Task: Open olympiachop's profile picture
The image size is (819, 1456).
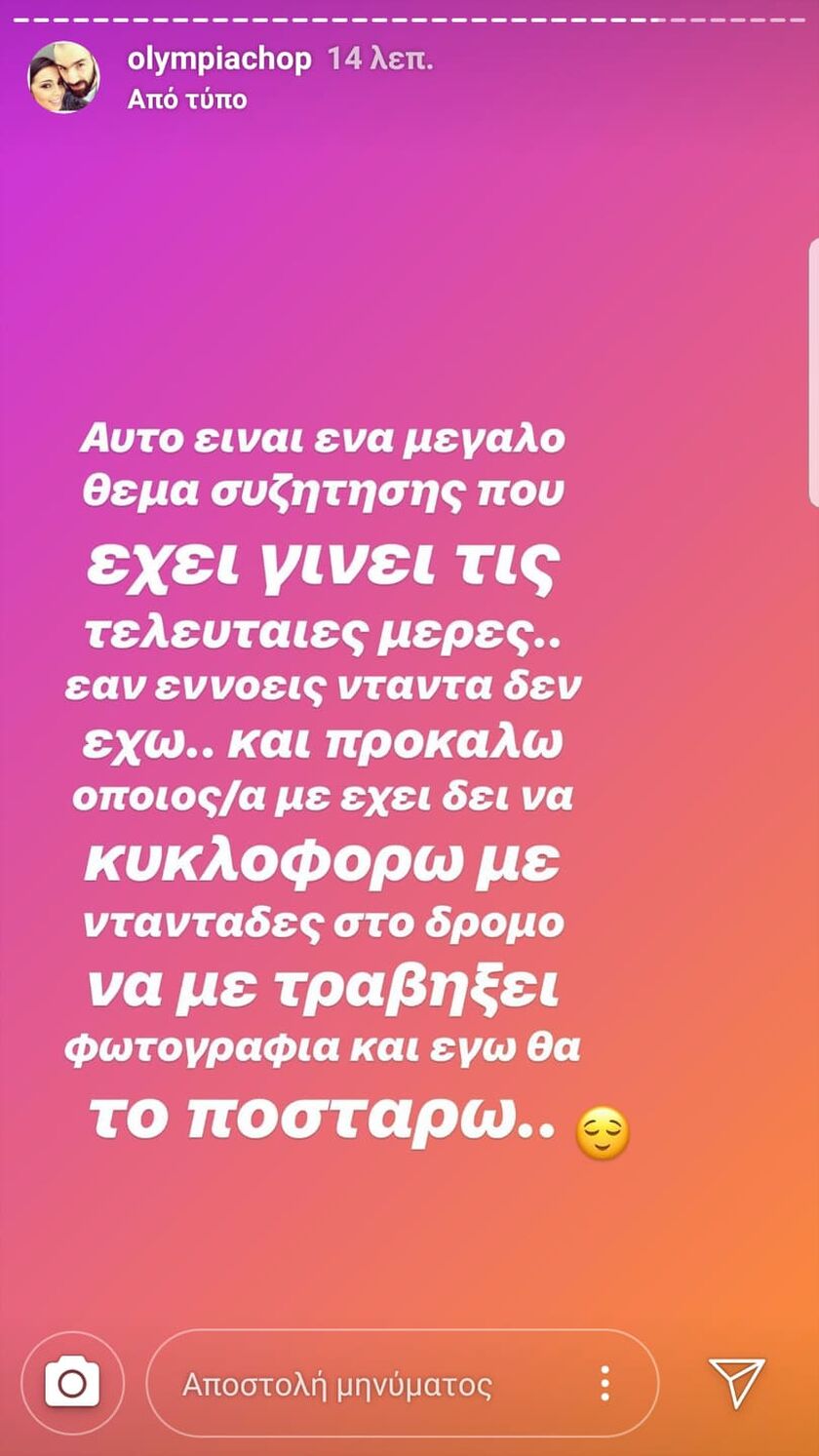Action: [x=63, y=77]
